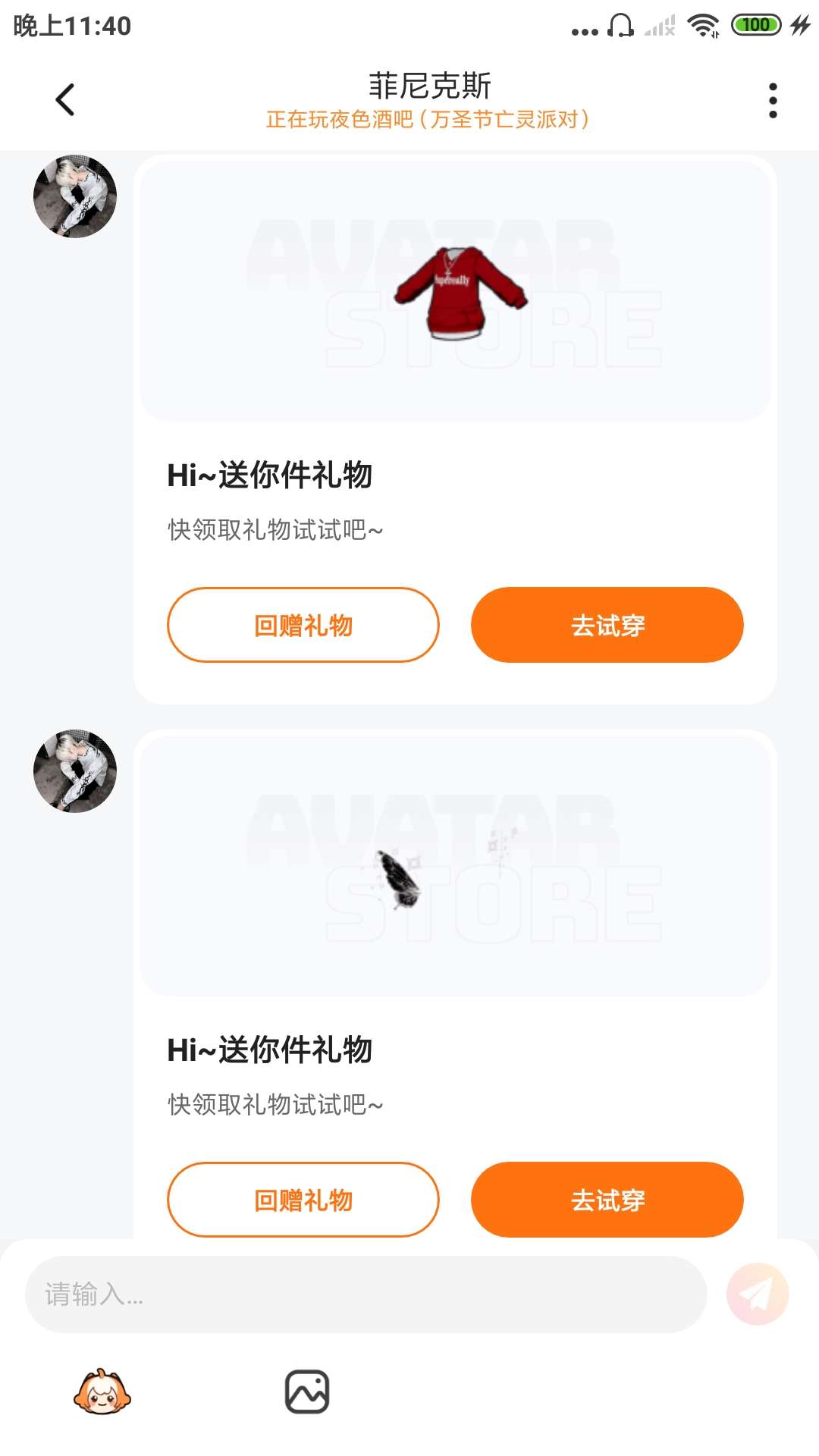Viewport: 819px width, 1456px height.
Task: Tap 回赠礼物 under the black feather gift
Action: 303,1200
